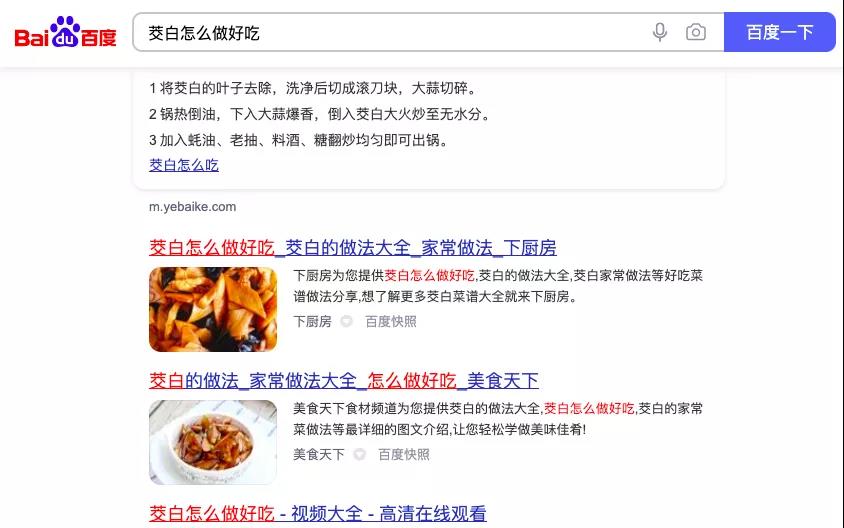Open 百度快照 for the 美食天下 result
This screenshot has width=844, height=528.
click(403, 454)
